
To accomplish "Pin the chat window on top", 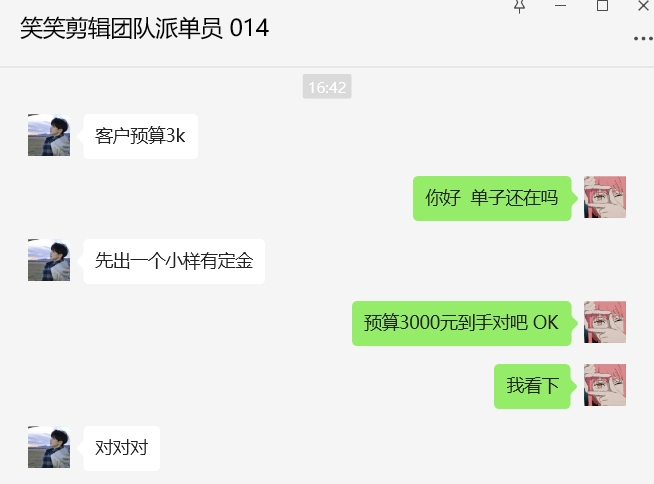I will tap(519, 6).
